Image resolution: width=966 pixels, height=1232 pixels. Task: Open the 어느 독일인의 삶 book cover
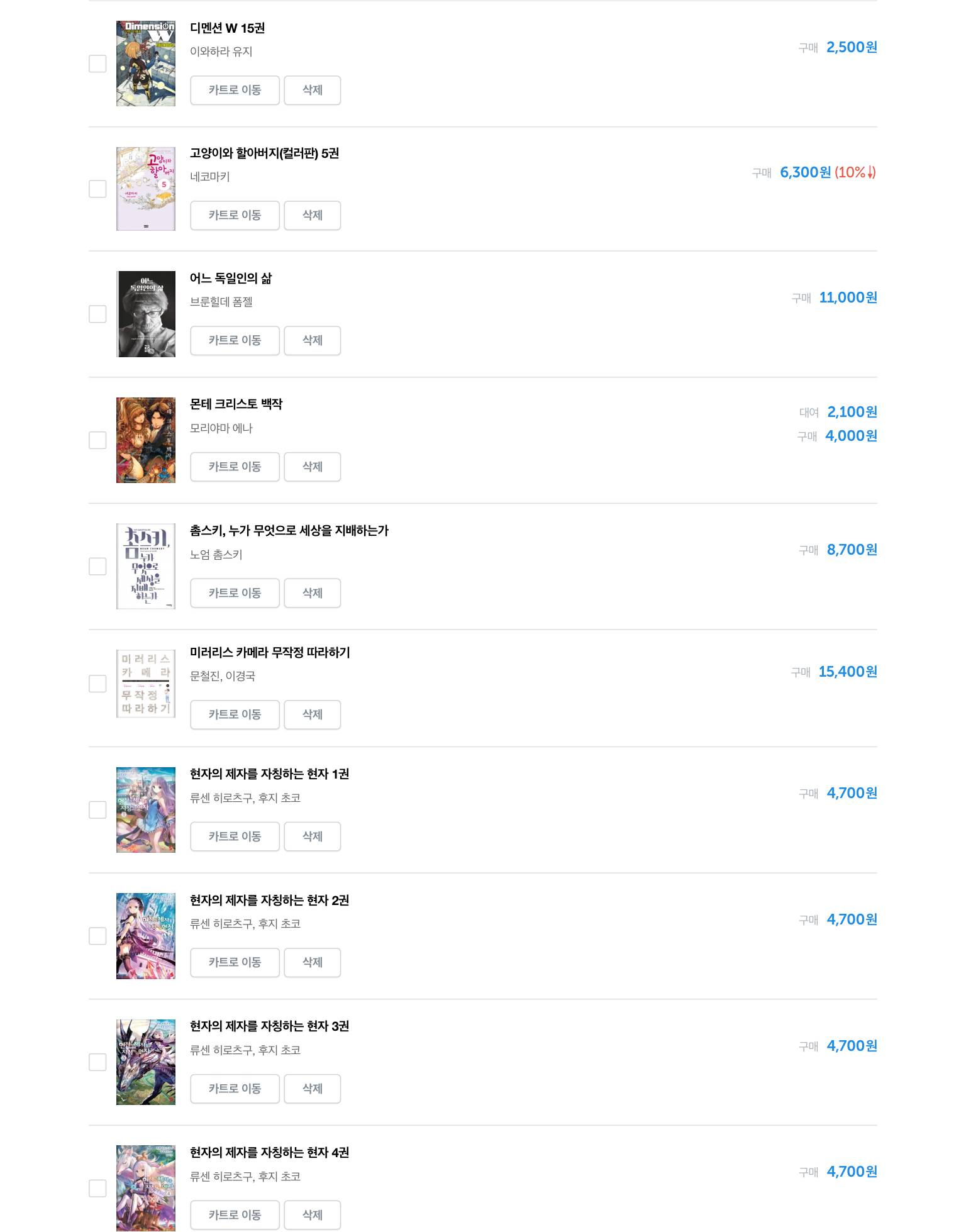[x=146, y=314]
